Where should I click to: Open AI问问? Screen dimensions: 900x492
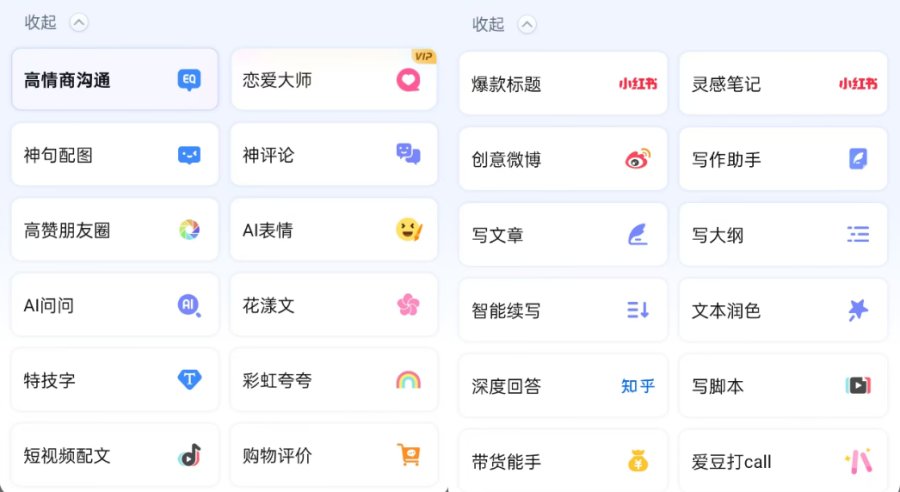(x=115, y=305)
